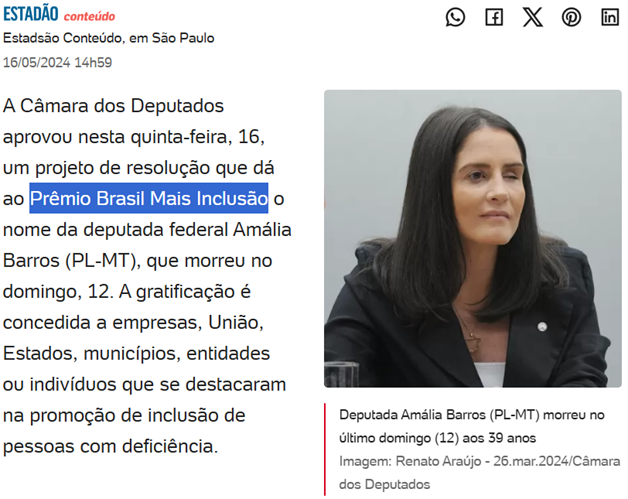Open photo of Deputada Amália Barros
This screenshot has height=499, width=628.
[x=472, y=239]
